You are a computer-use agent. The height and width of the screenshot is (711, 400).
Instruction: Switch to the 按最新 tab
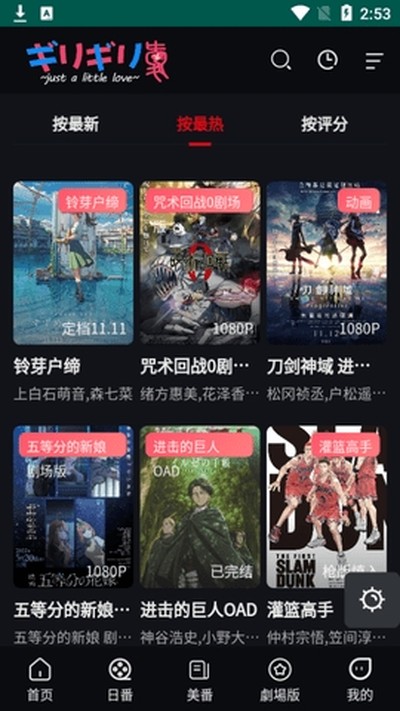pyautogui.click(x=75, y=124)
